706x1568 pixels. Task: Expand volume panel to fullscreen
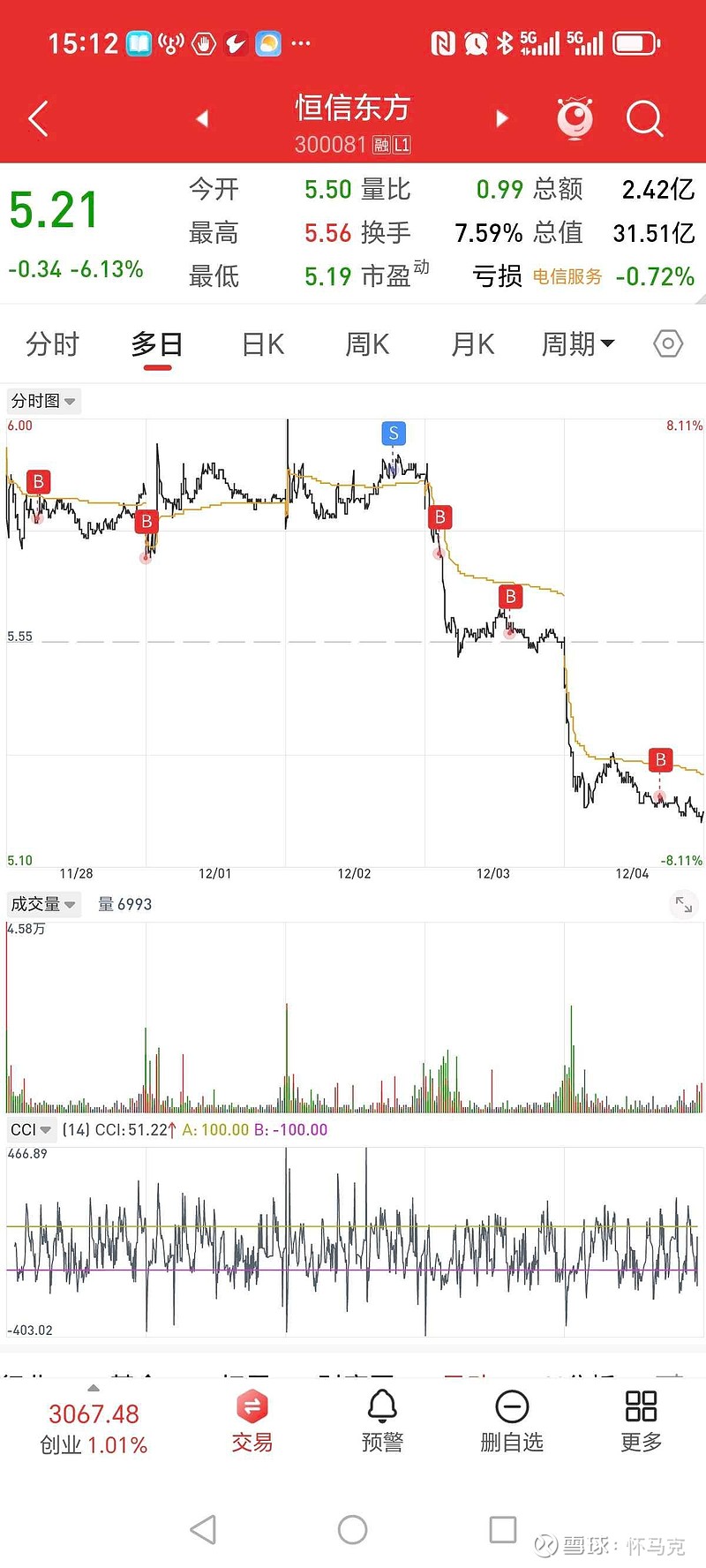[683, 904]
